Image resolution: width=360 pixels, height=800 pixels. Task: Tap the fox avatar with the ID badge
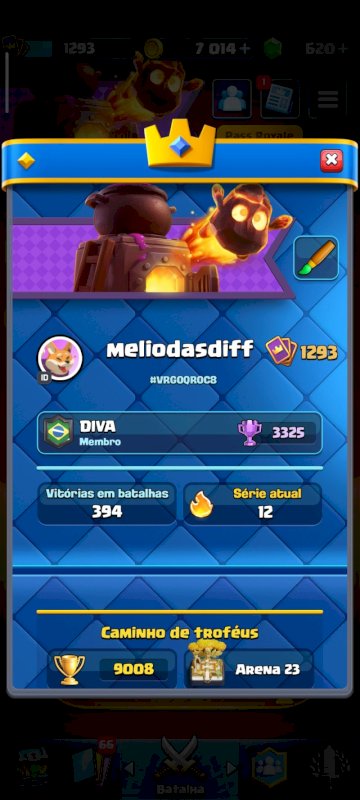click(59, 358)
